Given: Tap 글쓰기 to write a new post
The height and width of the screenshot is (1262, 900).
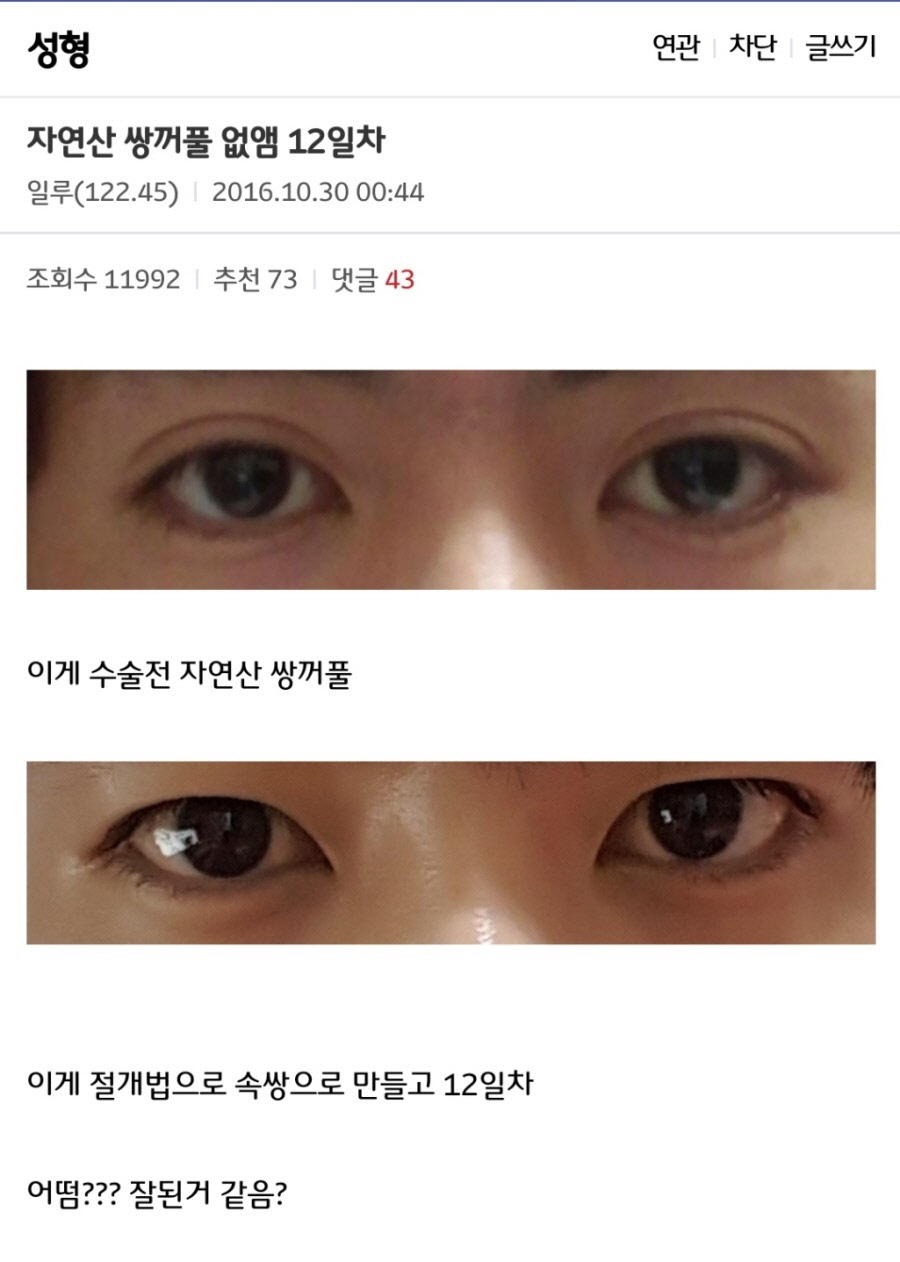Looking at the screenshot, I should click(840, 48).
